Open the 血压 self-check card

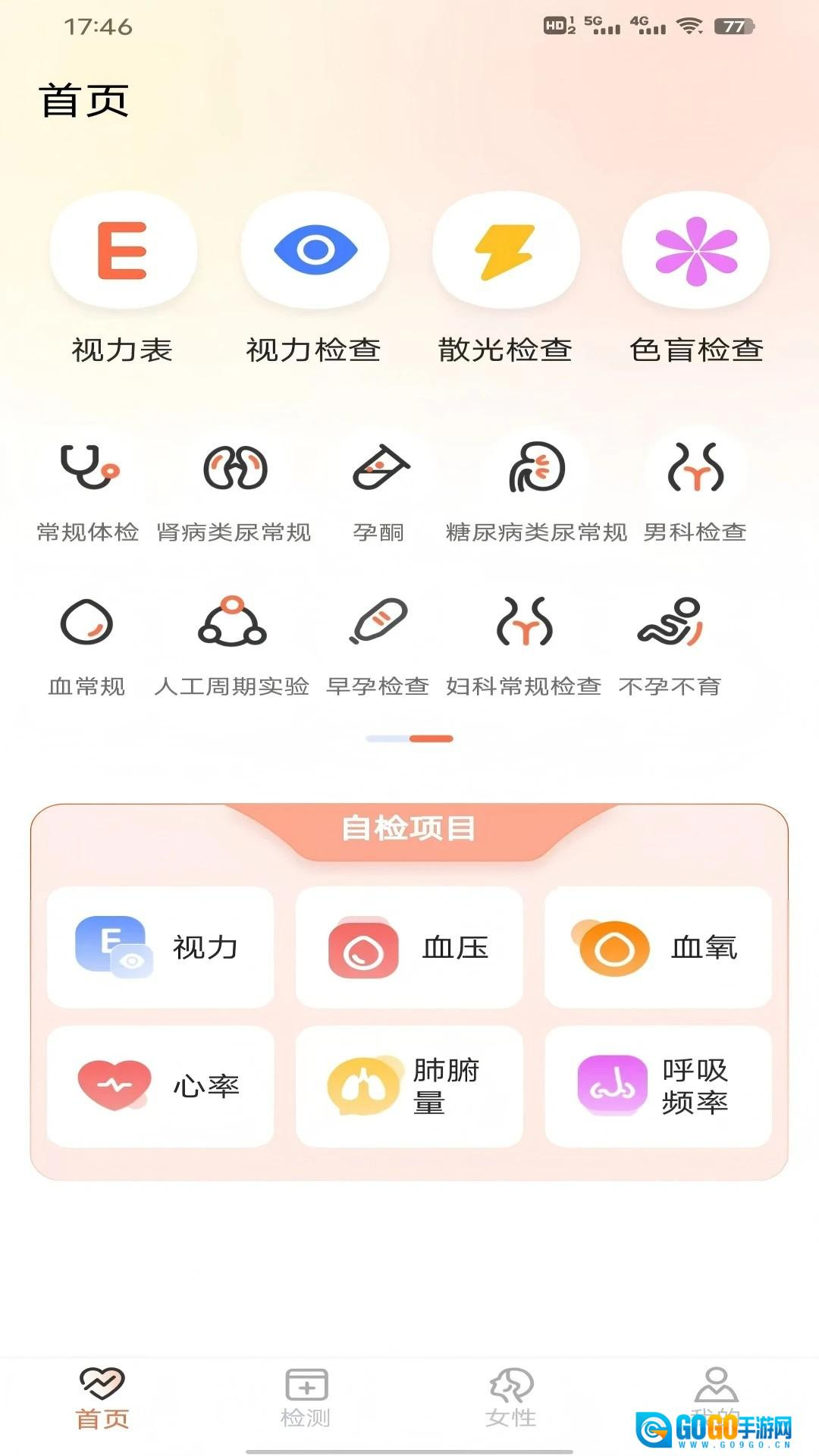[409, 948]
